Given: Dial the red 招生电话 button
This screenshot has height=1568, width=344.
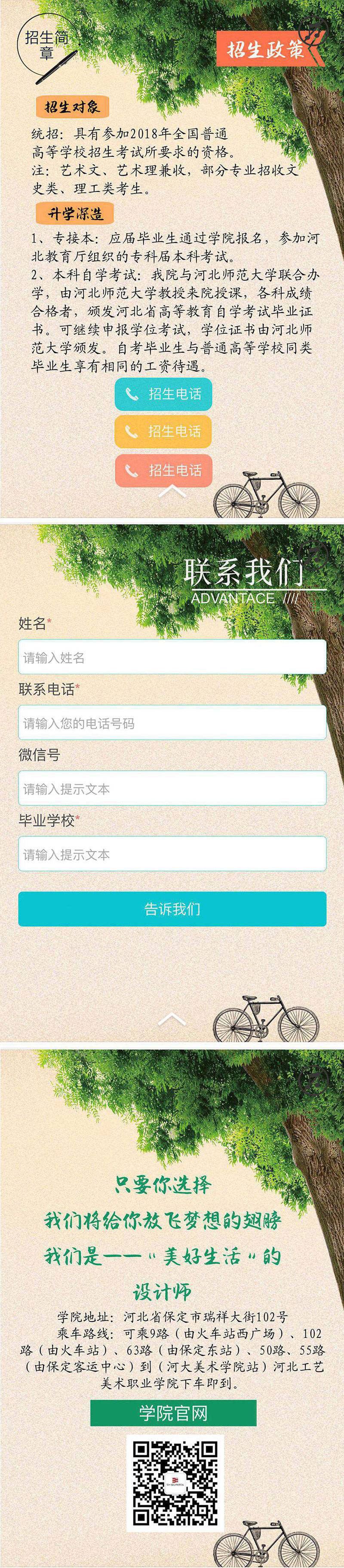Looking at the screenshot, I should coord(163,470).
